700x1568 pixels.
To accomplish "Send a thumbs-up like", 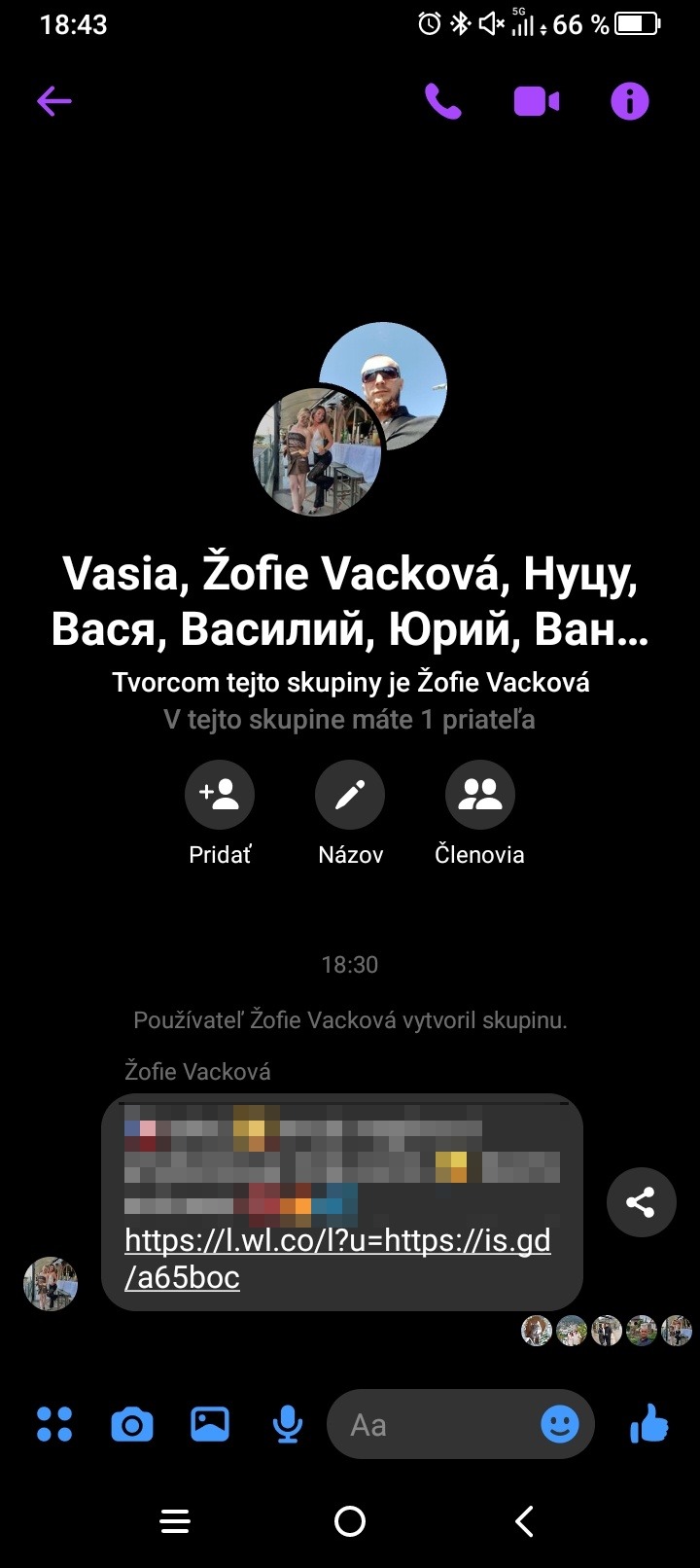I will pyautogui.click(x=649, y=1425).
